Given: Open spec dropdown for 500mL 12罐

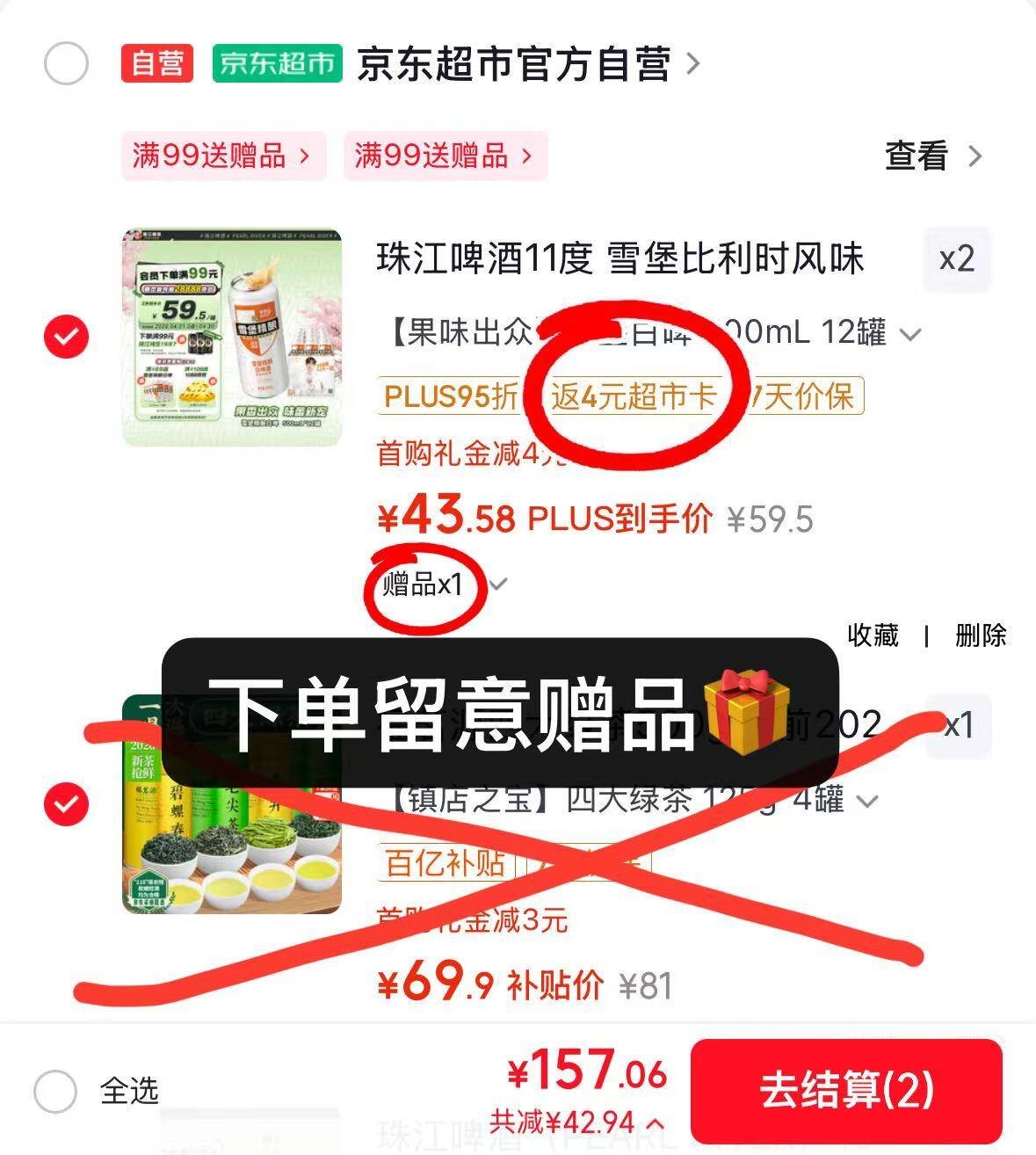Looking at the screenshot, I should 910,334.
